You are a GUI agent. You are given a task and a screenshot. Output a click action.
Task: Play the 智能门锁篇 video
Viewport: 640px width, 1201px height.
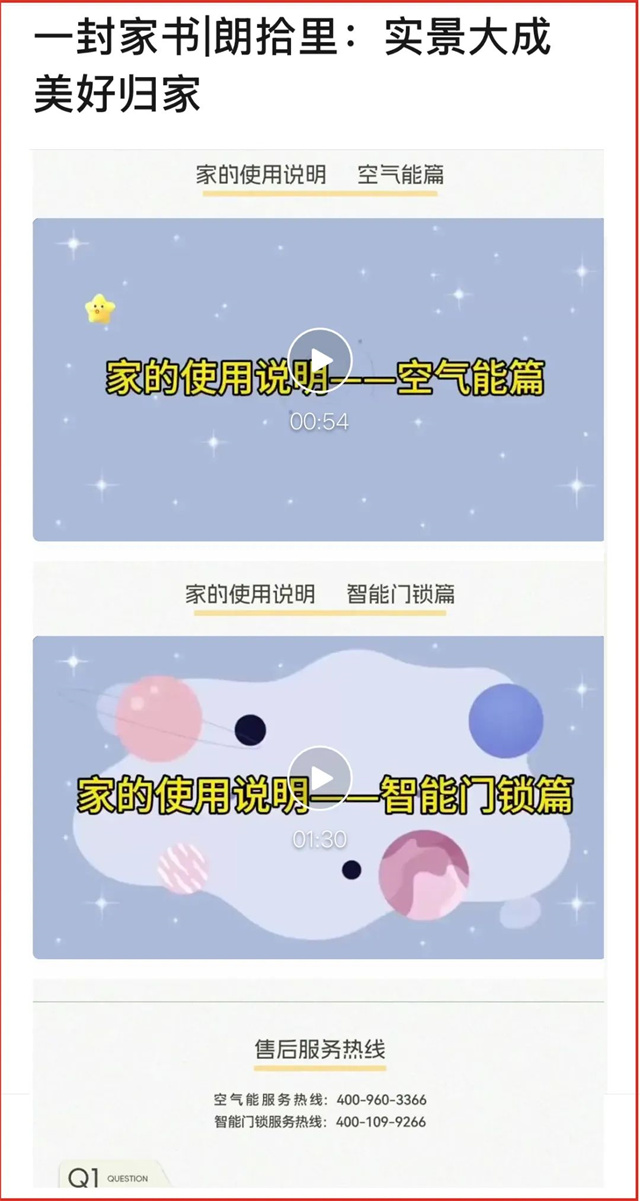pos(320,778)
